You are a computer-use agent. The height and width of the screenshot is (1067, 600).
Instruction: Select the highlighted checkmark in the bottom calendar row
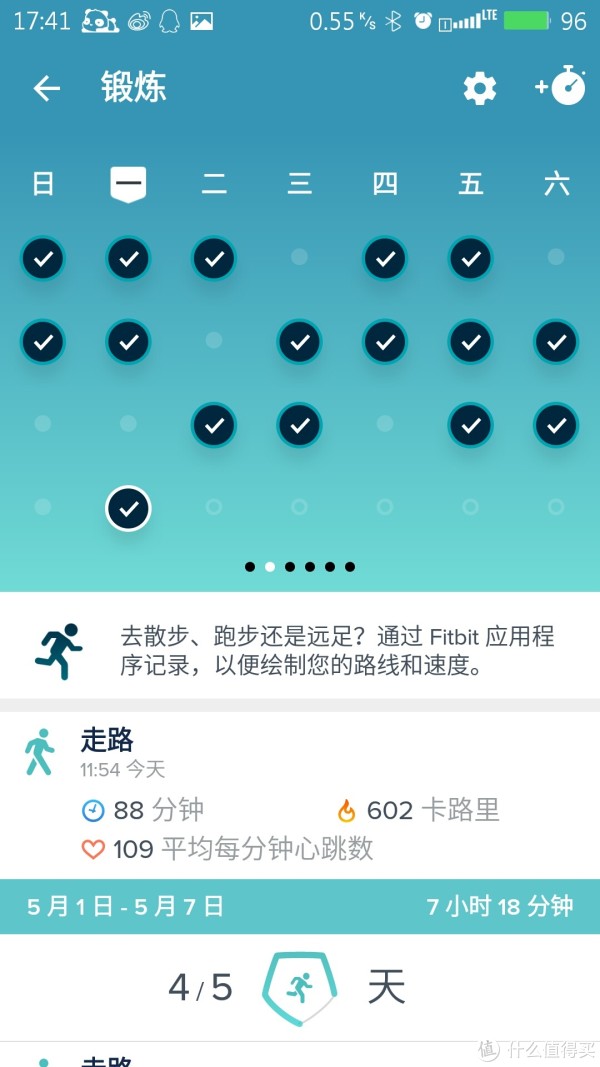(x=128, y=508)
